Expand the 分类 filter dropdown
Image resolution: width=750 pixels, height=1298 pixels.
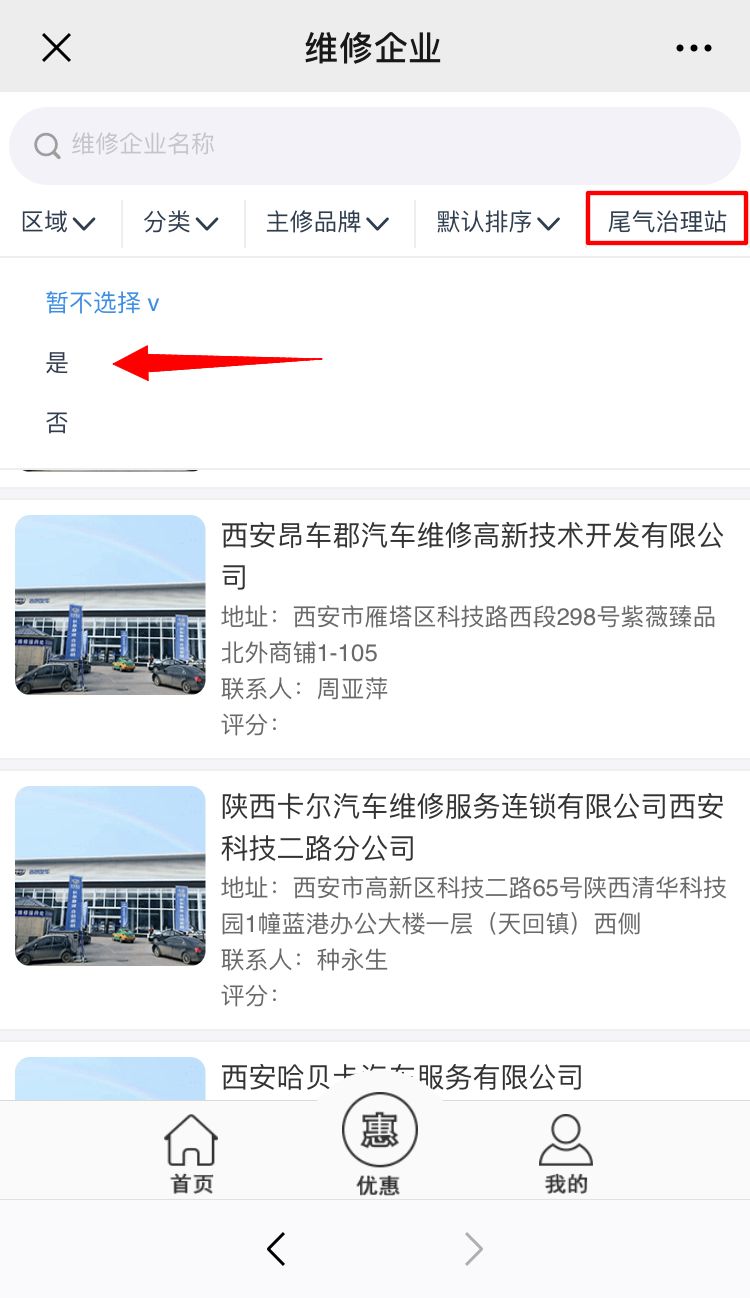181,222
